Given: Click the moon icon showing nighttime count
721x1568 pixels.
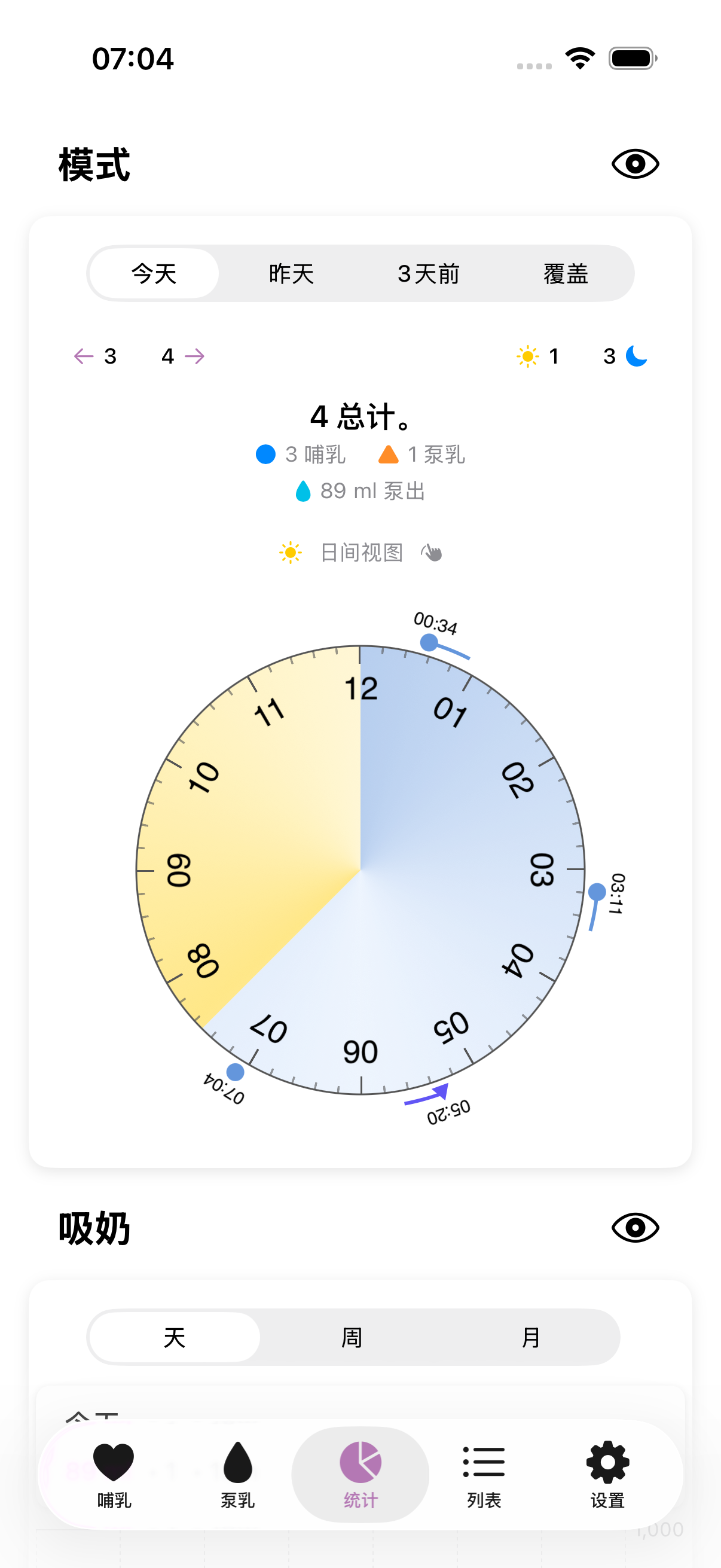Looking at the screenshot, I should point(636,356).
